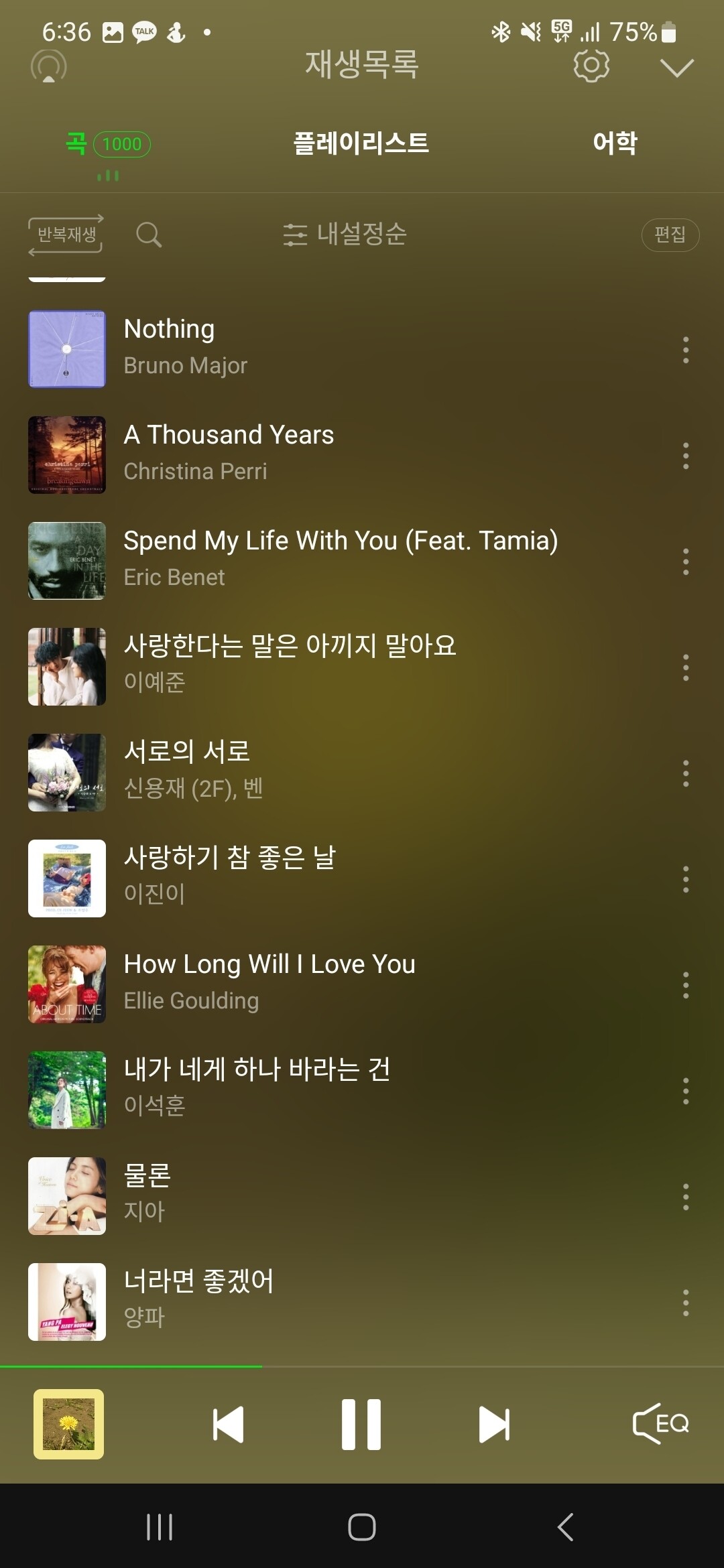The image size is (724, 1568).
Task: Open the 내설정순 sort order selector
Action: [362, 235]
